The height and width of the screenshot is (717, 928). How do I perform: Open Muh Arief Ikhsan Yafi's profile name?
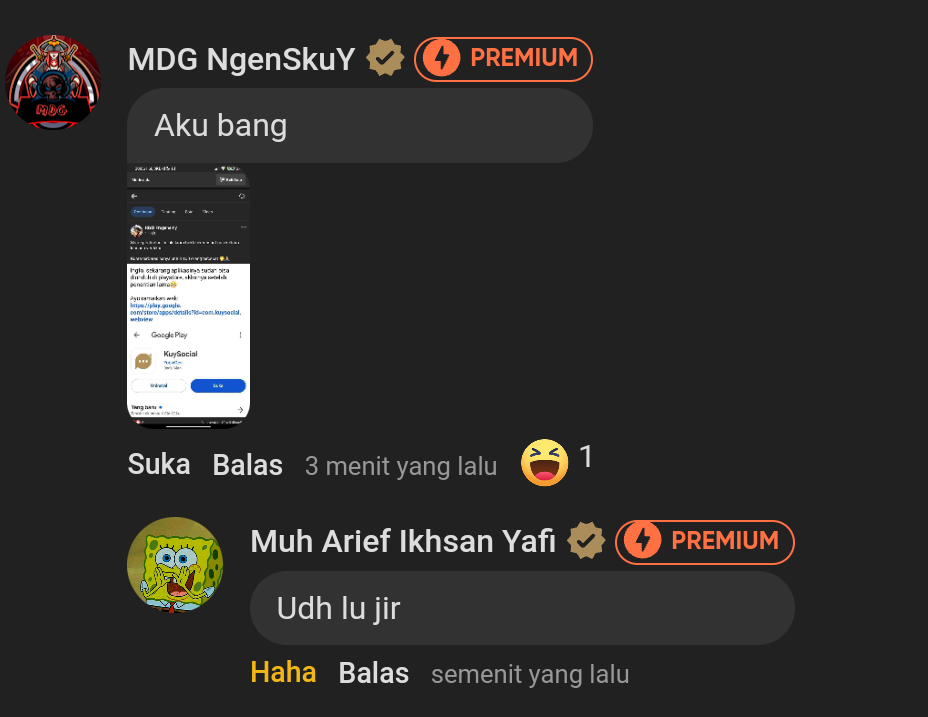click(x=403, y=542)
